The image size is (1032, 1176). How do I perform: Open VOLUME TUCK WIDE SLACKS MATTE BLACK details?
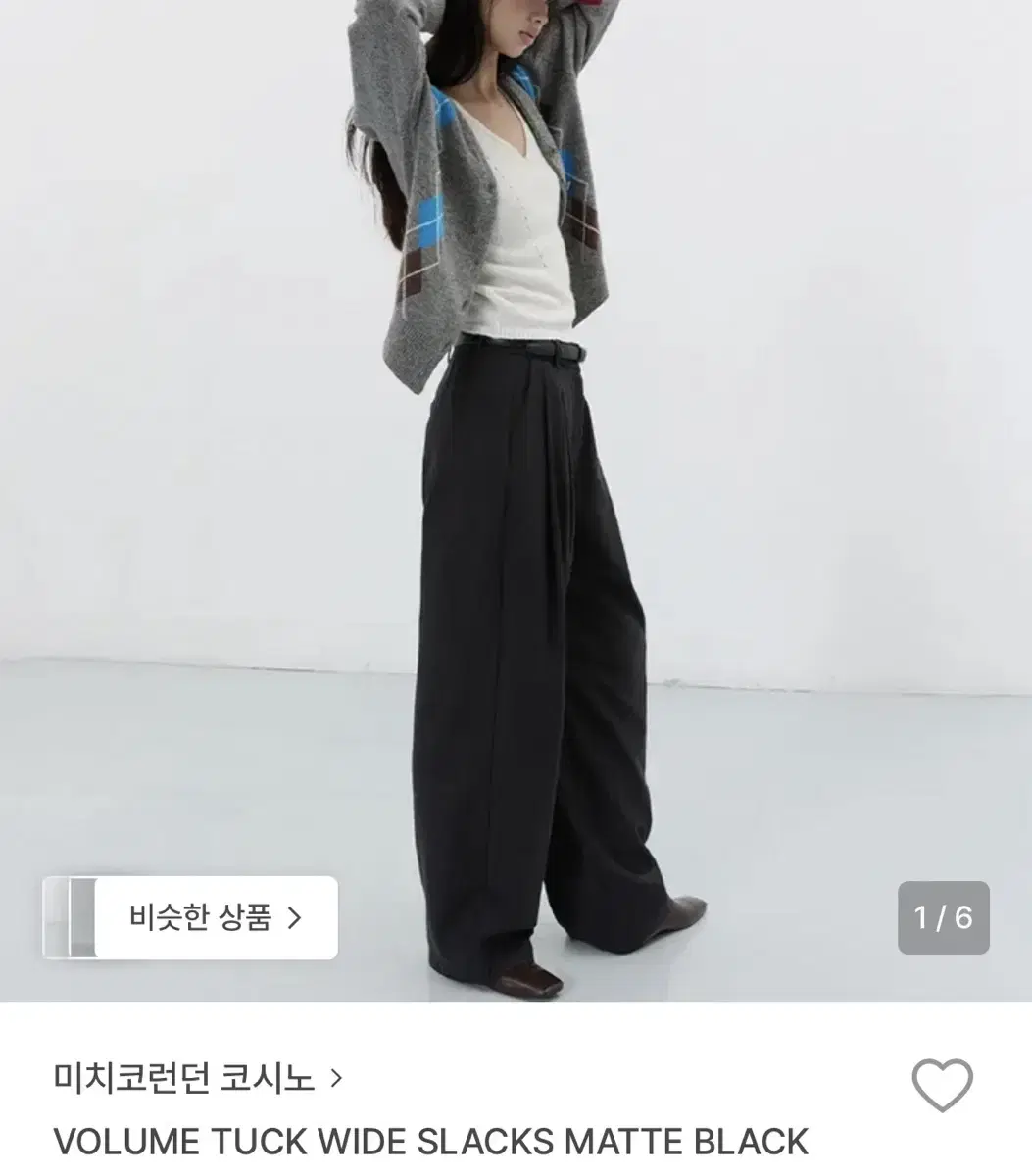click(x=431, y=1140)
